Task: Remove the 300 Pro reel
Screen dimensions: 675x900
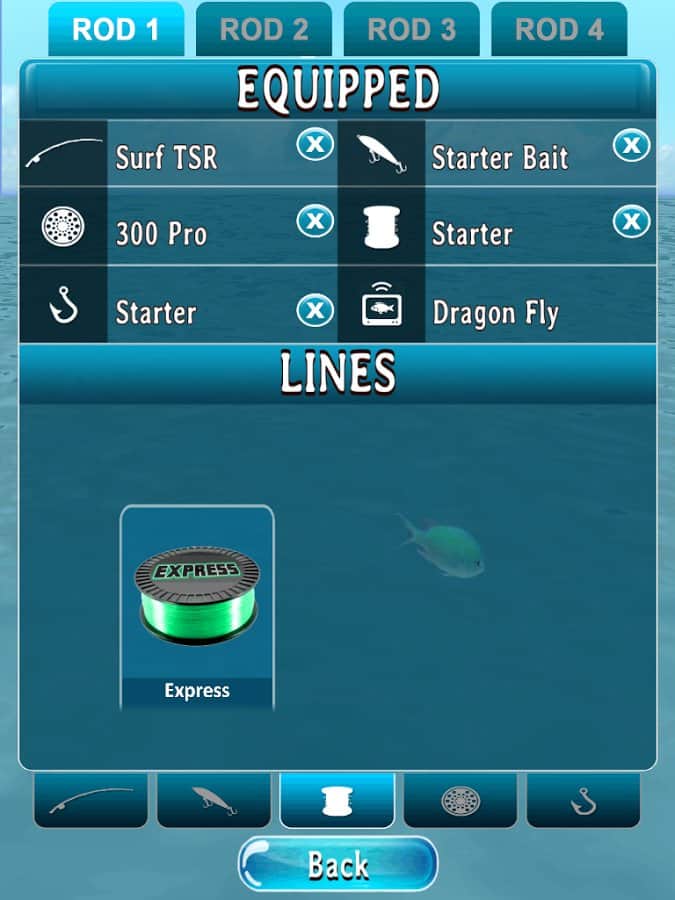Action: (315, 221)
